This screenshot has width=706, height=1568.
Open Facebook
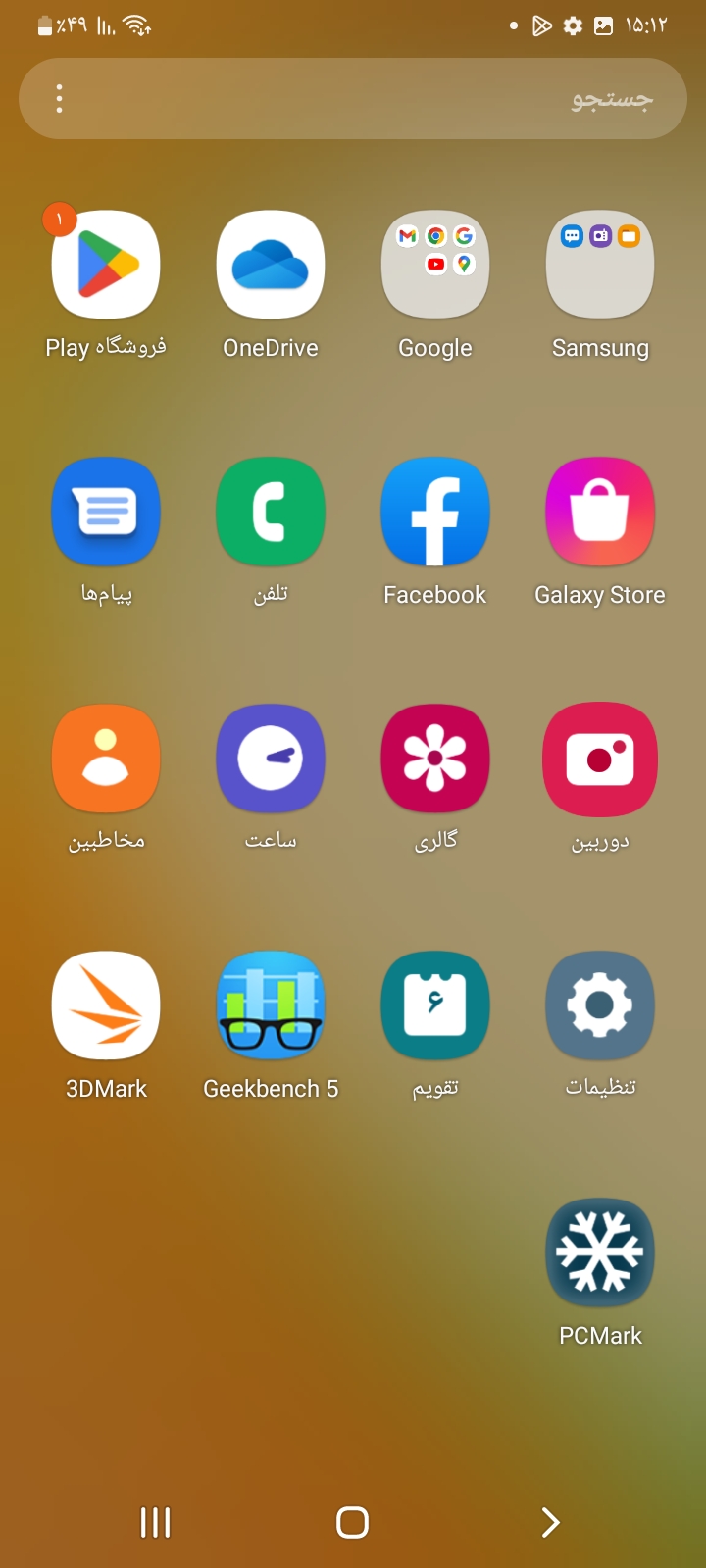click(x=435, y=512)
